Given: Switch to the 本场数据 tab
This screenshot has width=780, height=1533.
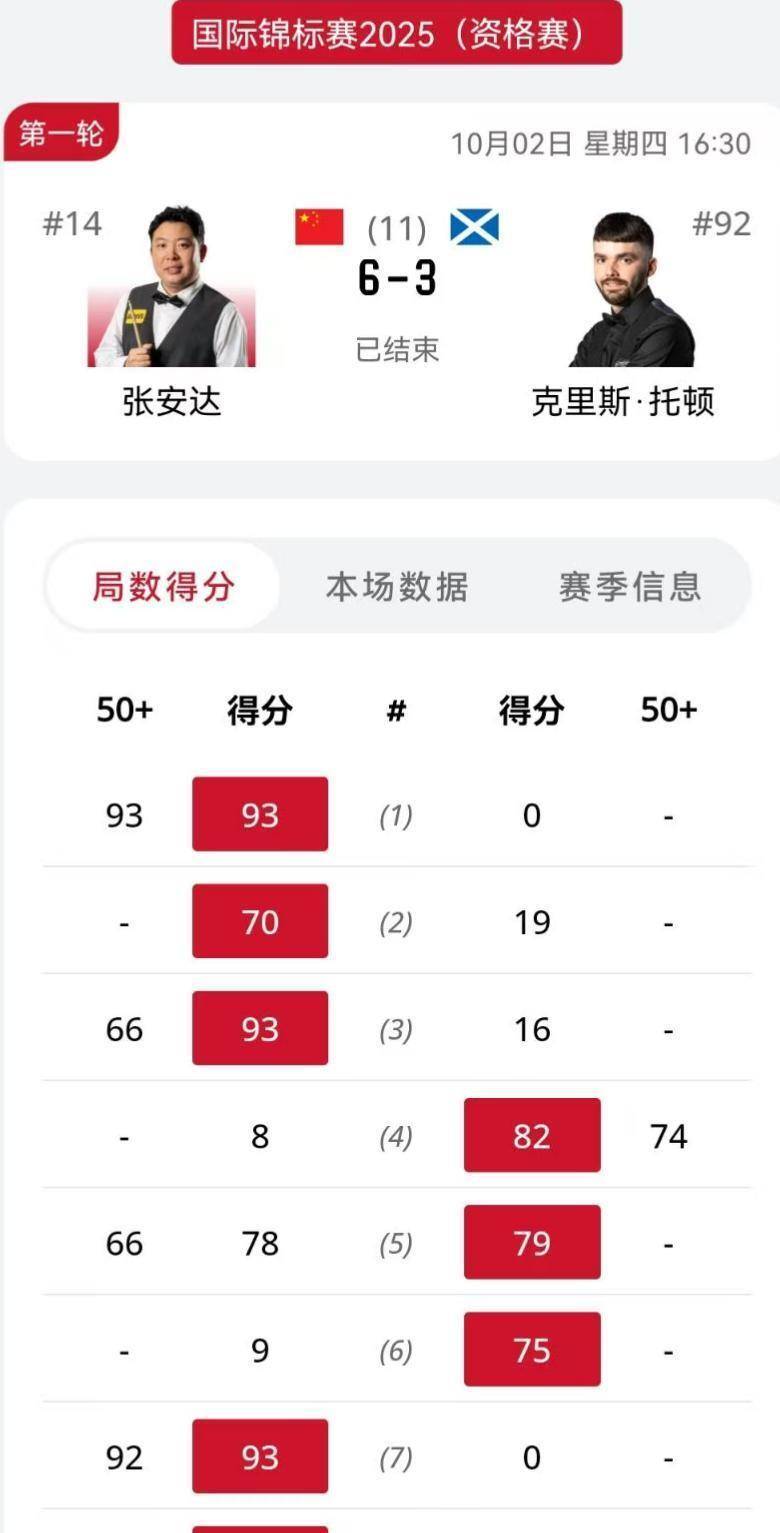Looking at the screenshot, I should coord(396,587).
